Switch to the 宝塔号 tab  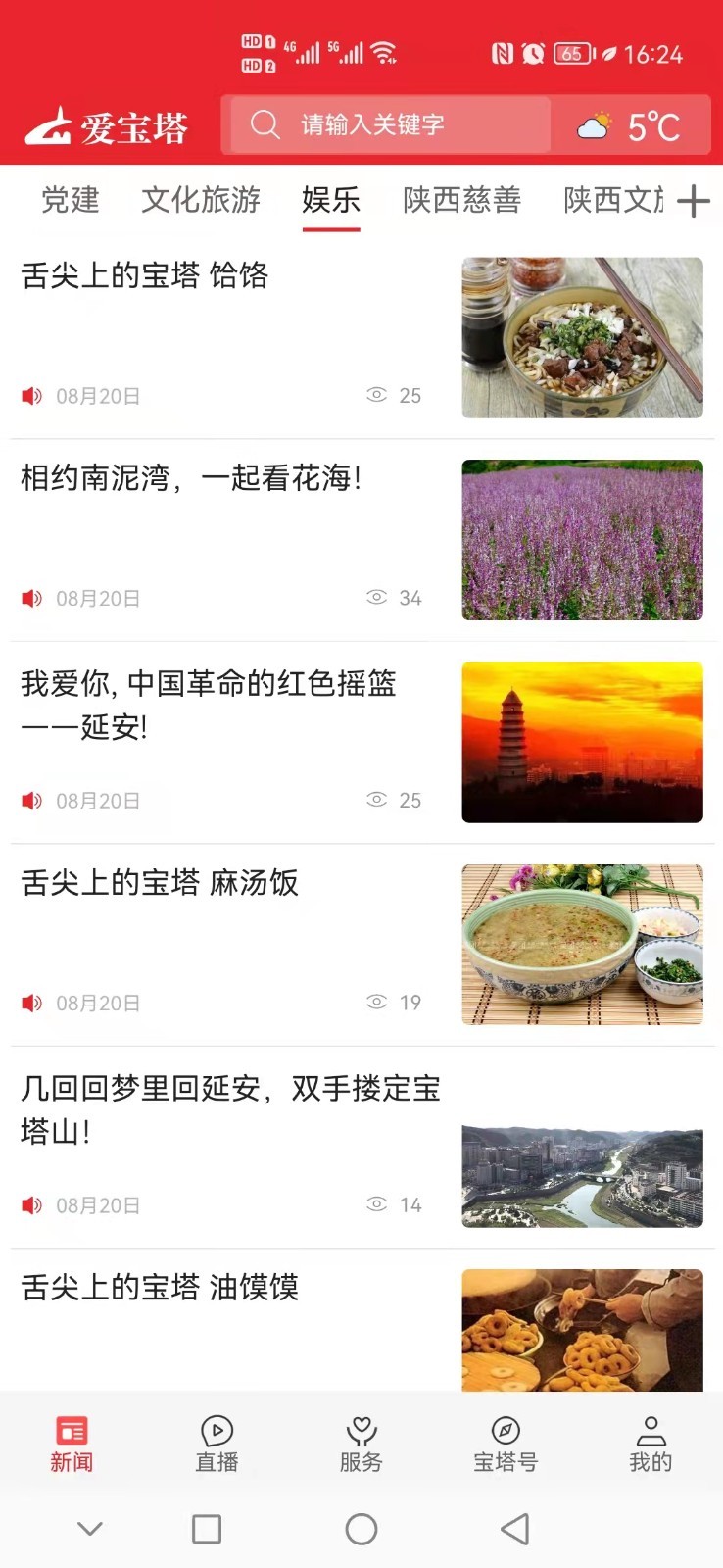(506, 1444)
